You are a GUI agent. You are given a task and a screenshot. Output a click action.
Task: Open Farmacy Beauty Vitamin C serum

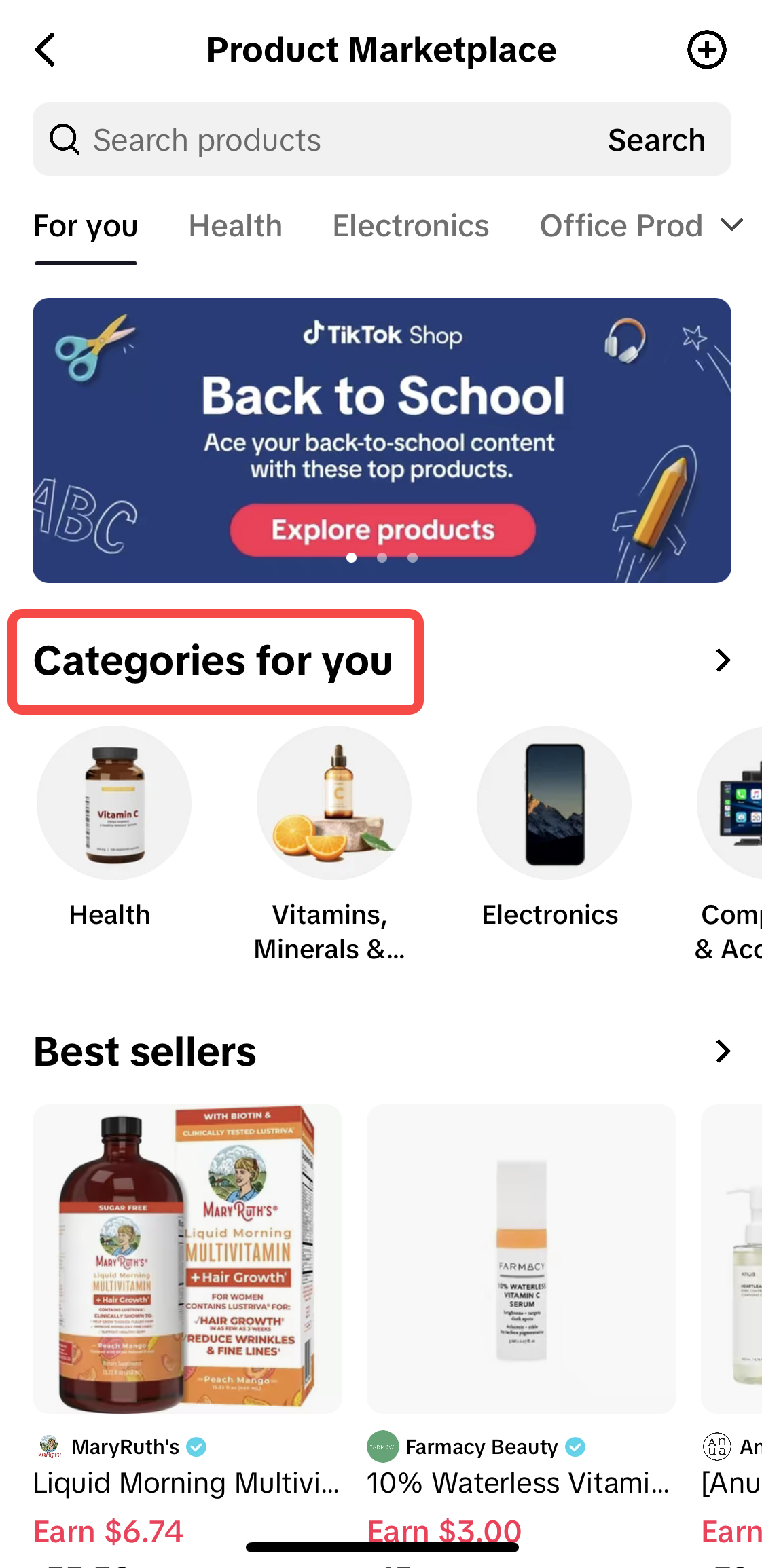tap(521, 1259)
